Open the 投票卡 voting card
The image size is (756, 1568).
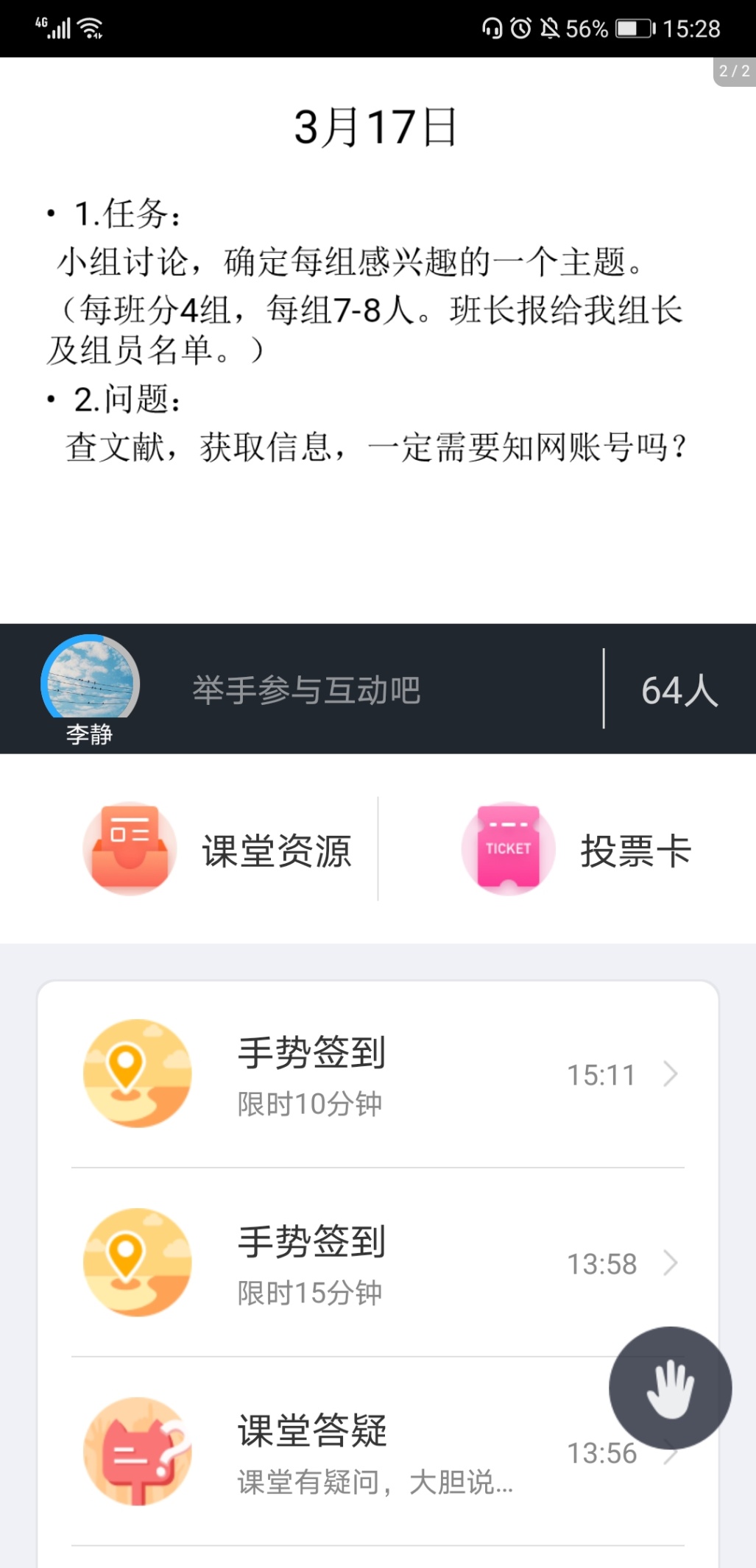(x=578, y=850)
